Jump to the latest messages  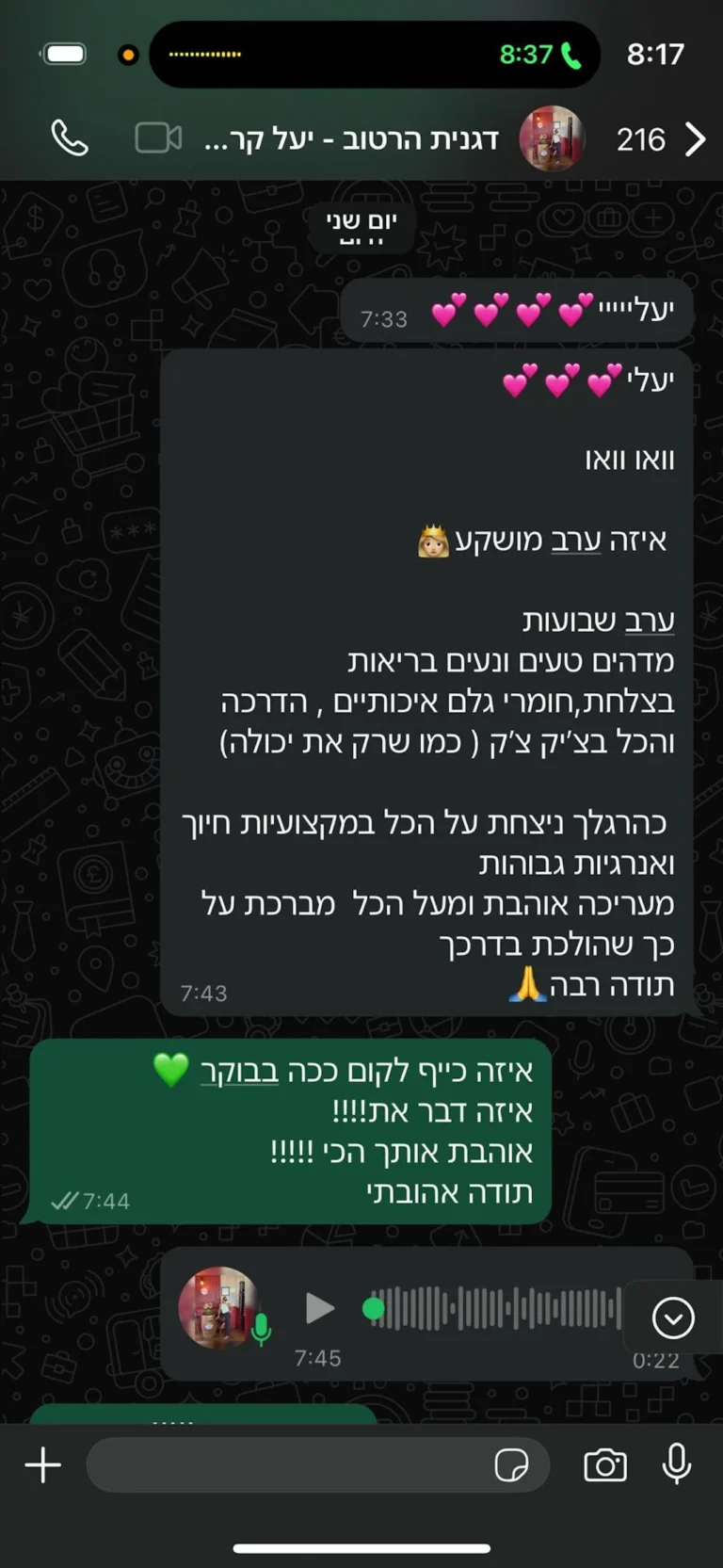(x=673, y=1318)
